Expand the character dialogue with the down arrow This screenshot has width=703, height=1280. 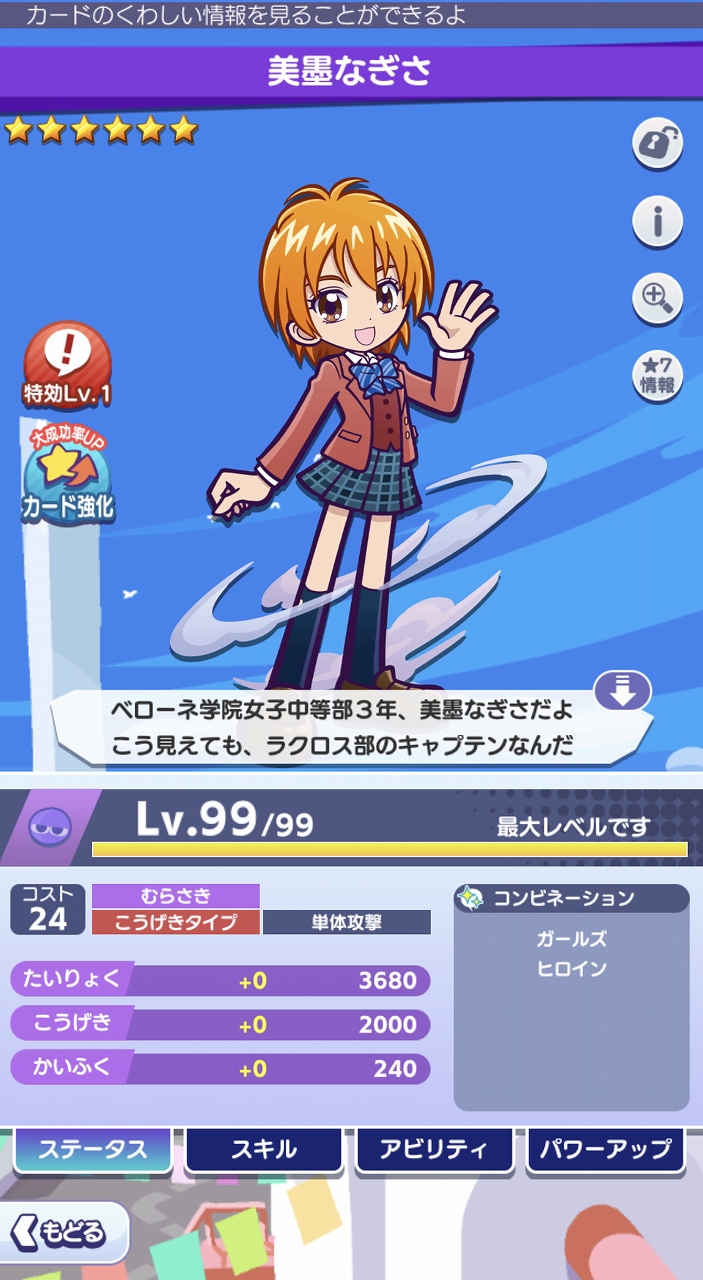pos(622,691)
